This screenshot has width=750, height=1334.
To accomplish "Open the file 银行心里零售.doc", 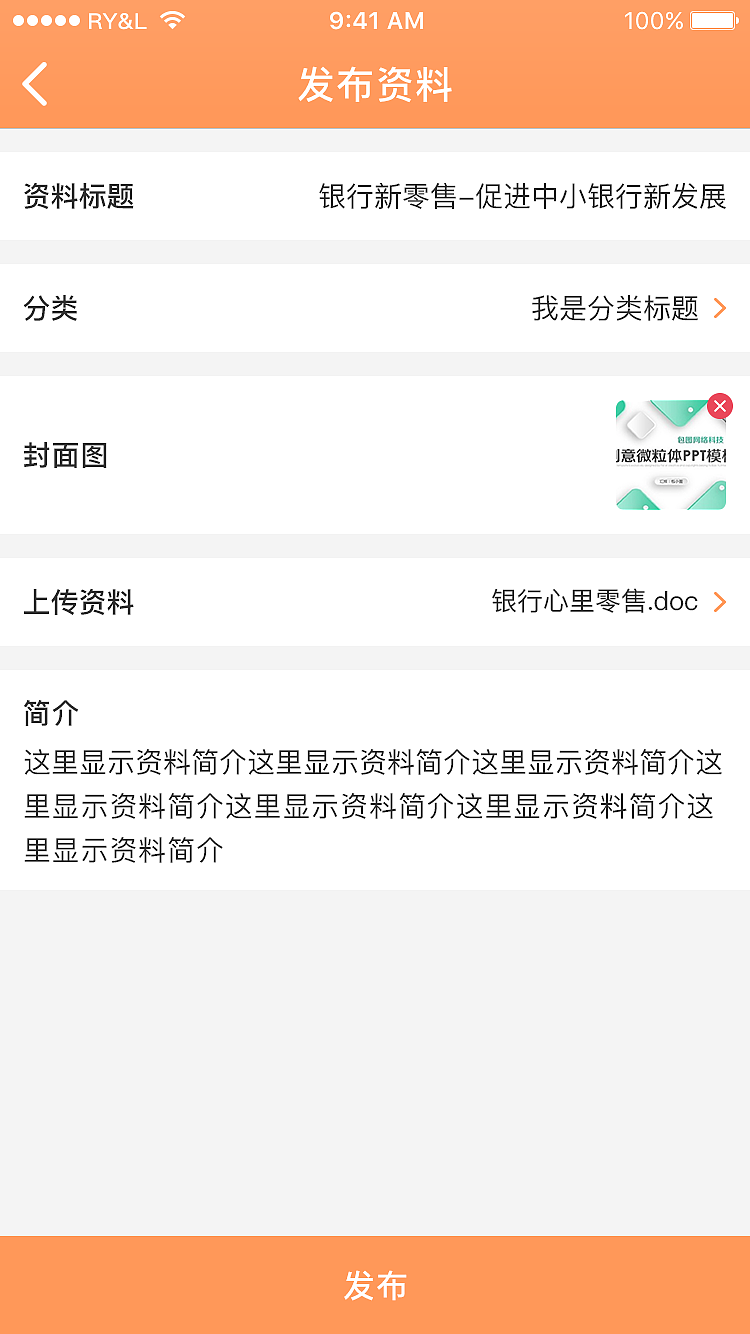I will click(x=592, y=602).
